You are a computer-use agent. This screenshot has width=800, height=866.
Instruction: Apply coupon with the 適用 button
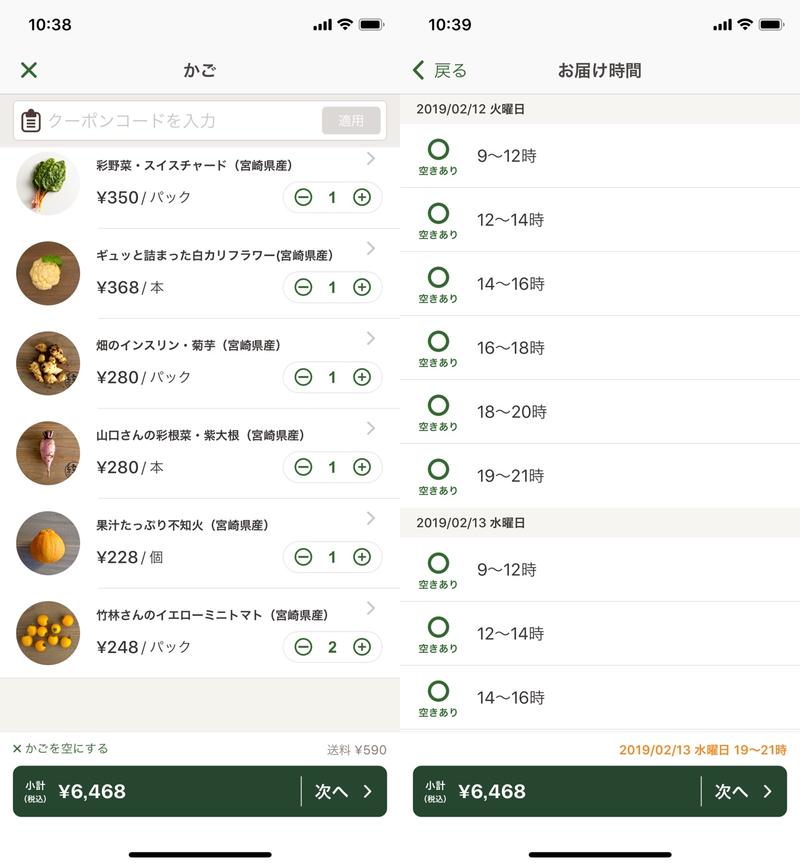[351, 121]
